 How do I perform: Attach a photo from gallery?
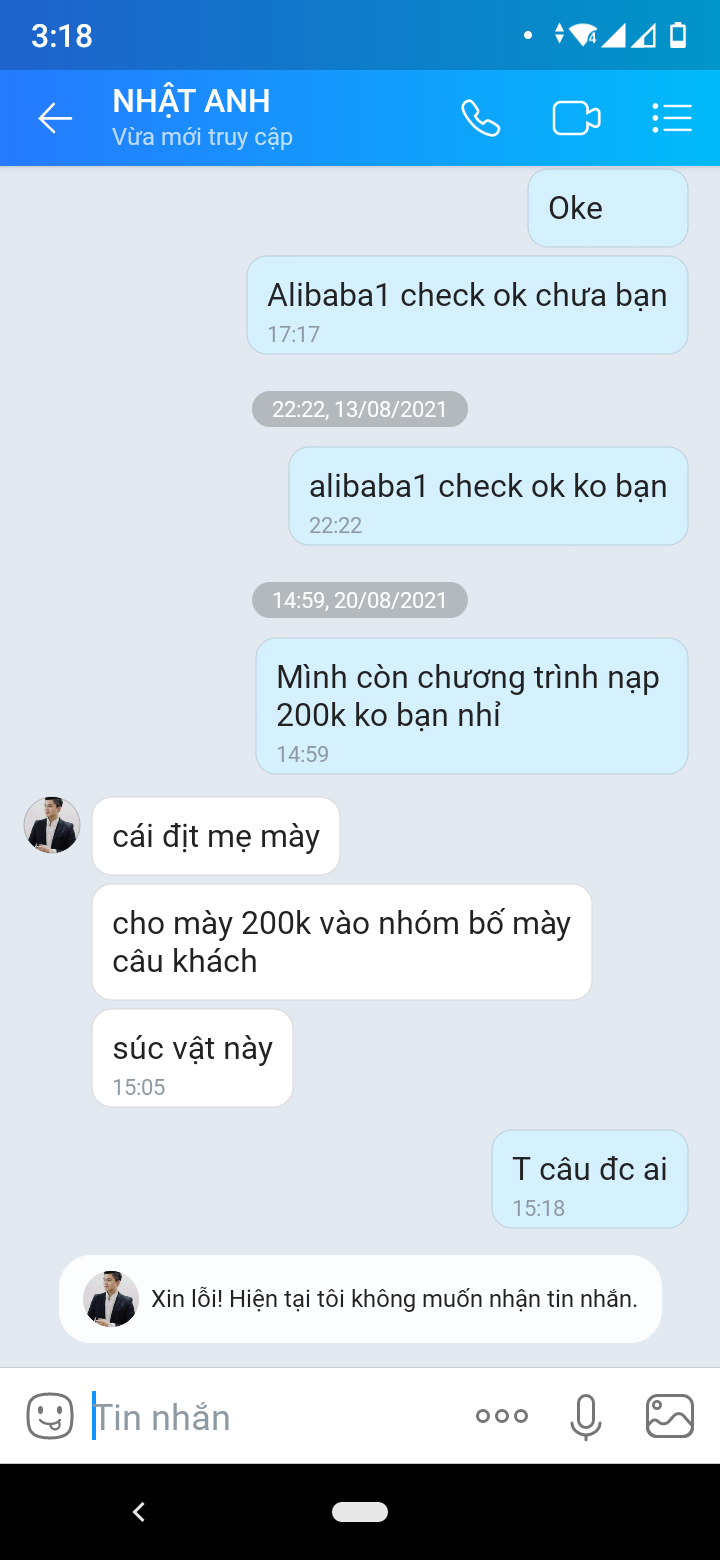[x=670, y=1416]
